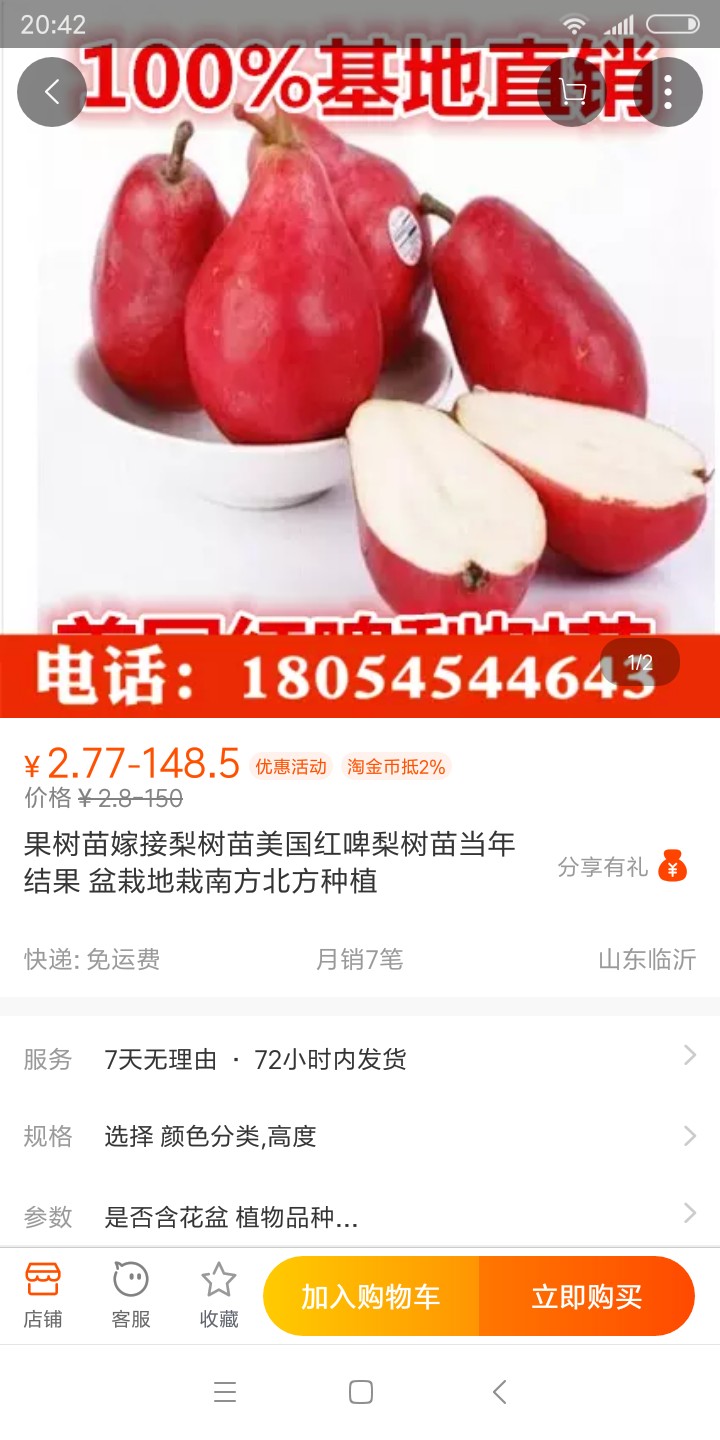The image size is (720, 1440).
Task: Go back using the top-left arrow
Action: [x=51, y=93]
